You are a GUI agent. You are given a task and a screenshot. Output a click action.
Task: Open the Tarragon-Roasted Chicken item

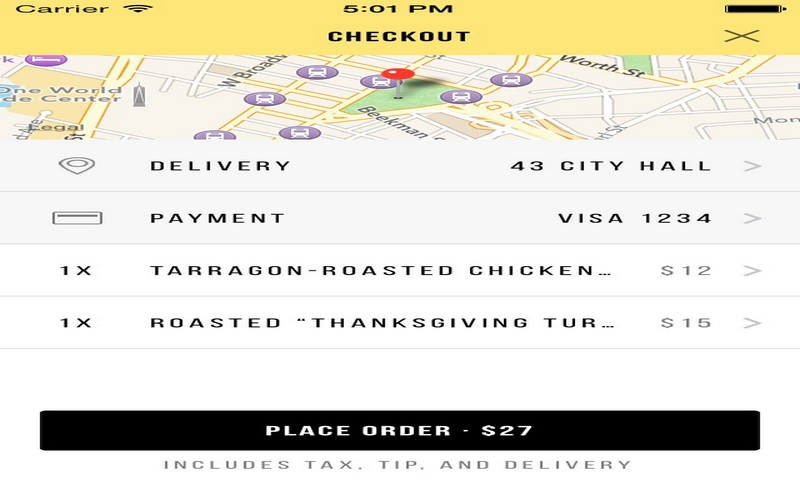coord(400,270)
